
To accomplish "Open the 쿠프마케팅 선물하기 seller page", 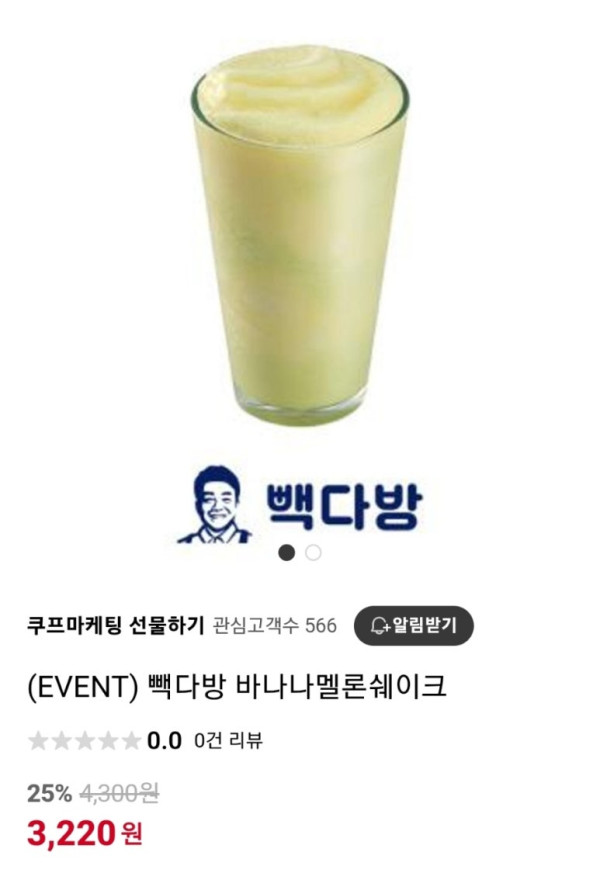I will click(116, 626).
